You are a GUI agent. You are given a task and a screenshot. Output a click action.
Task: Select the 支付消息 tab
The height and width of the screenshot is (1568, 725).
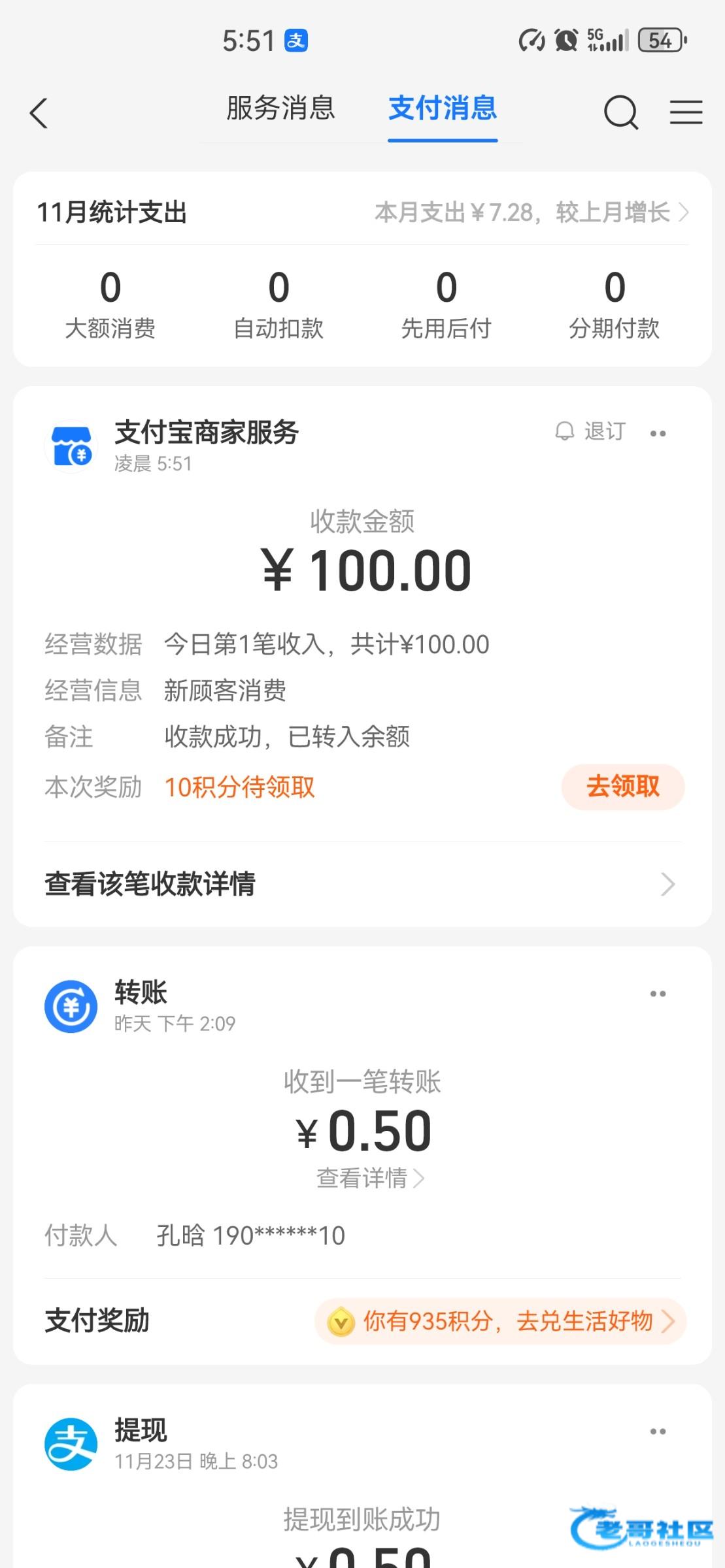coord(443,108)
